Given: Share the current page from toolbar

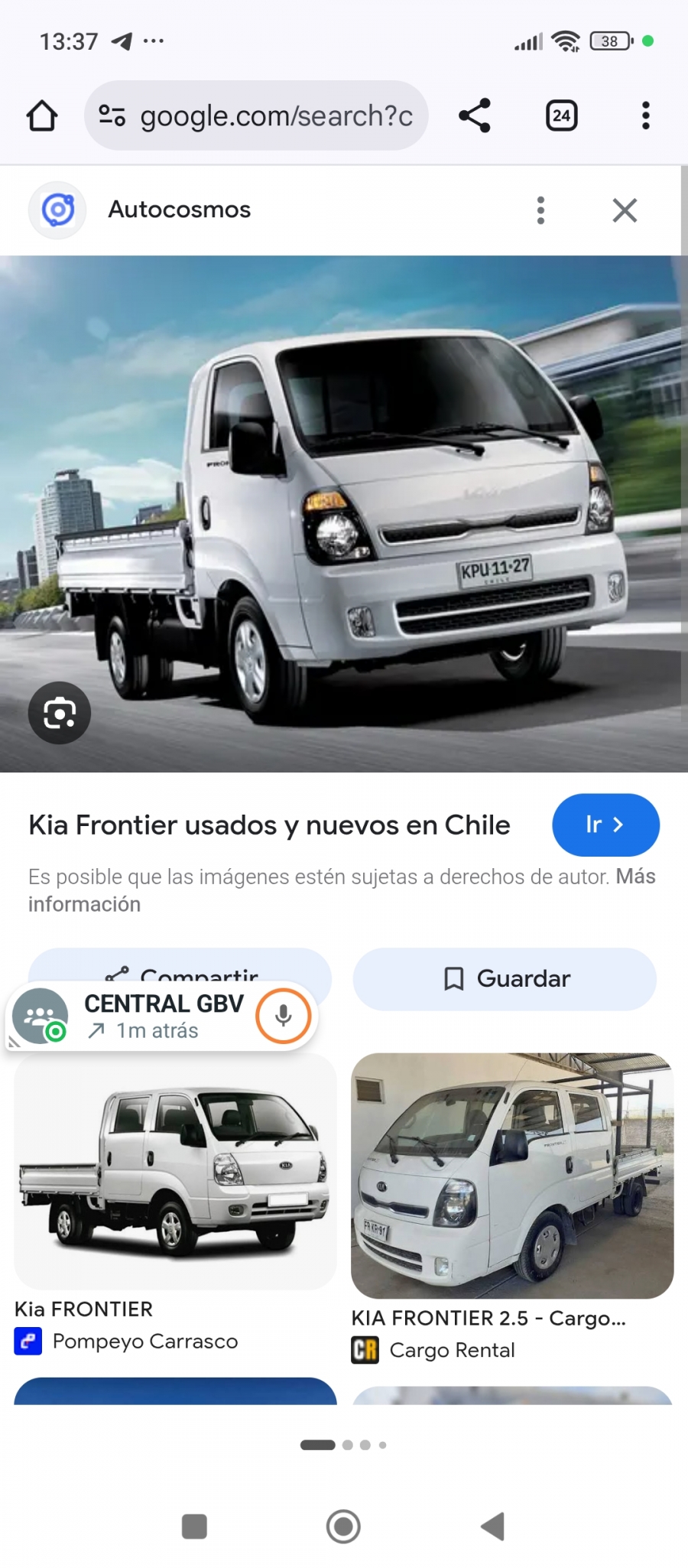Looking at the screenshot, I should point(475,116).
